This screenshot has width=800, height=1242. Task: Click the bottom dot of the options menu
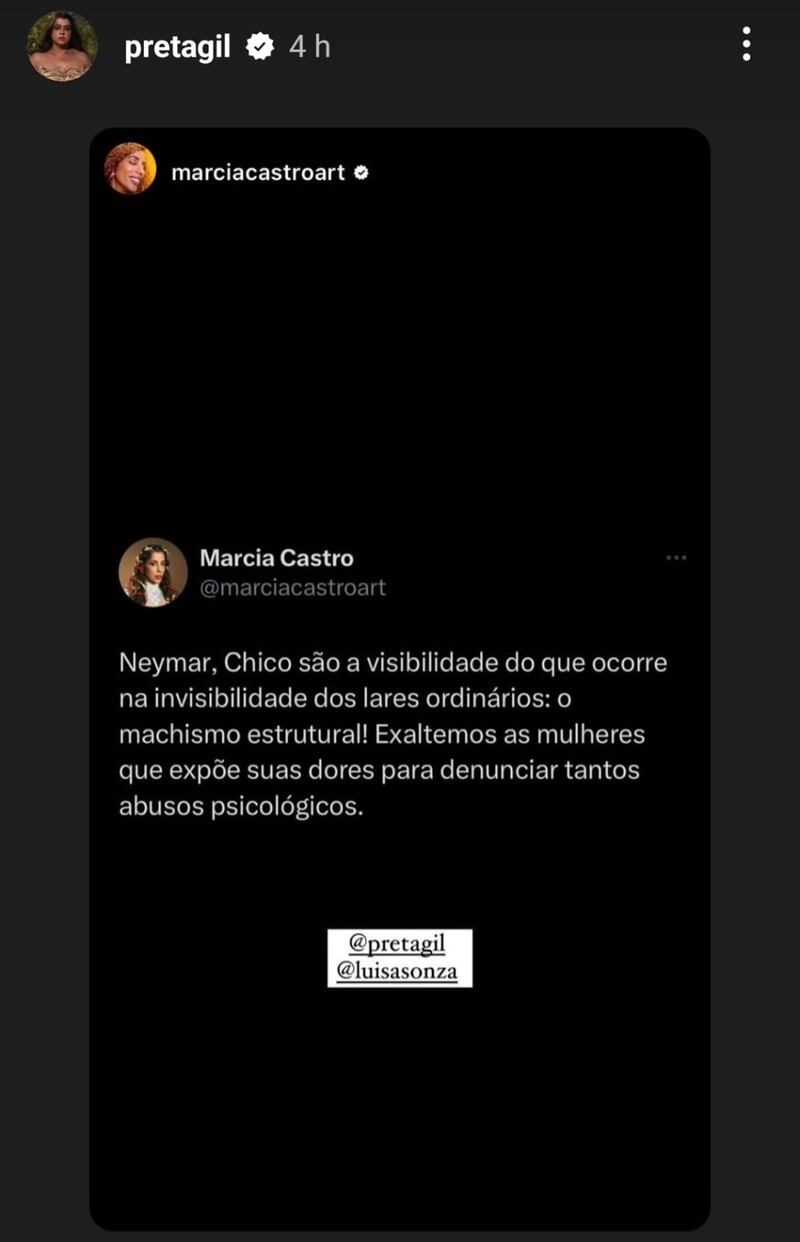(745, 57)
